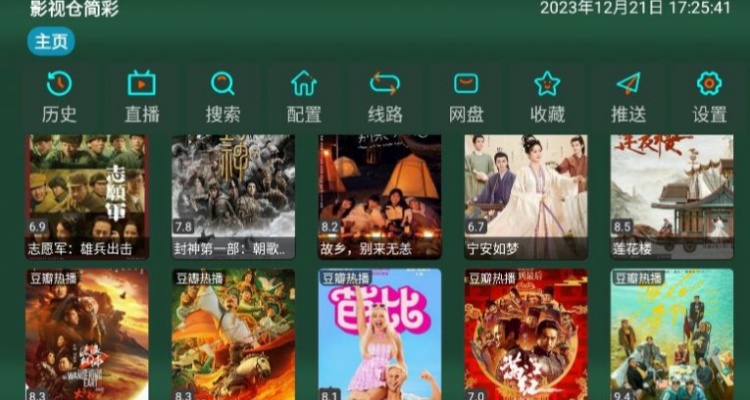
Task: Open the drama 宁安如梦
Action: (x=525, y=196)
